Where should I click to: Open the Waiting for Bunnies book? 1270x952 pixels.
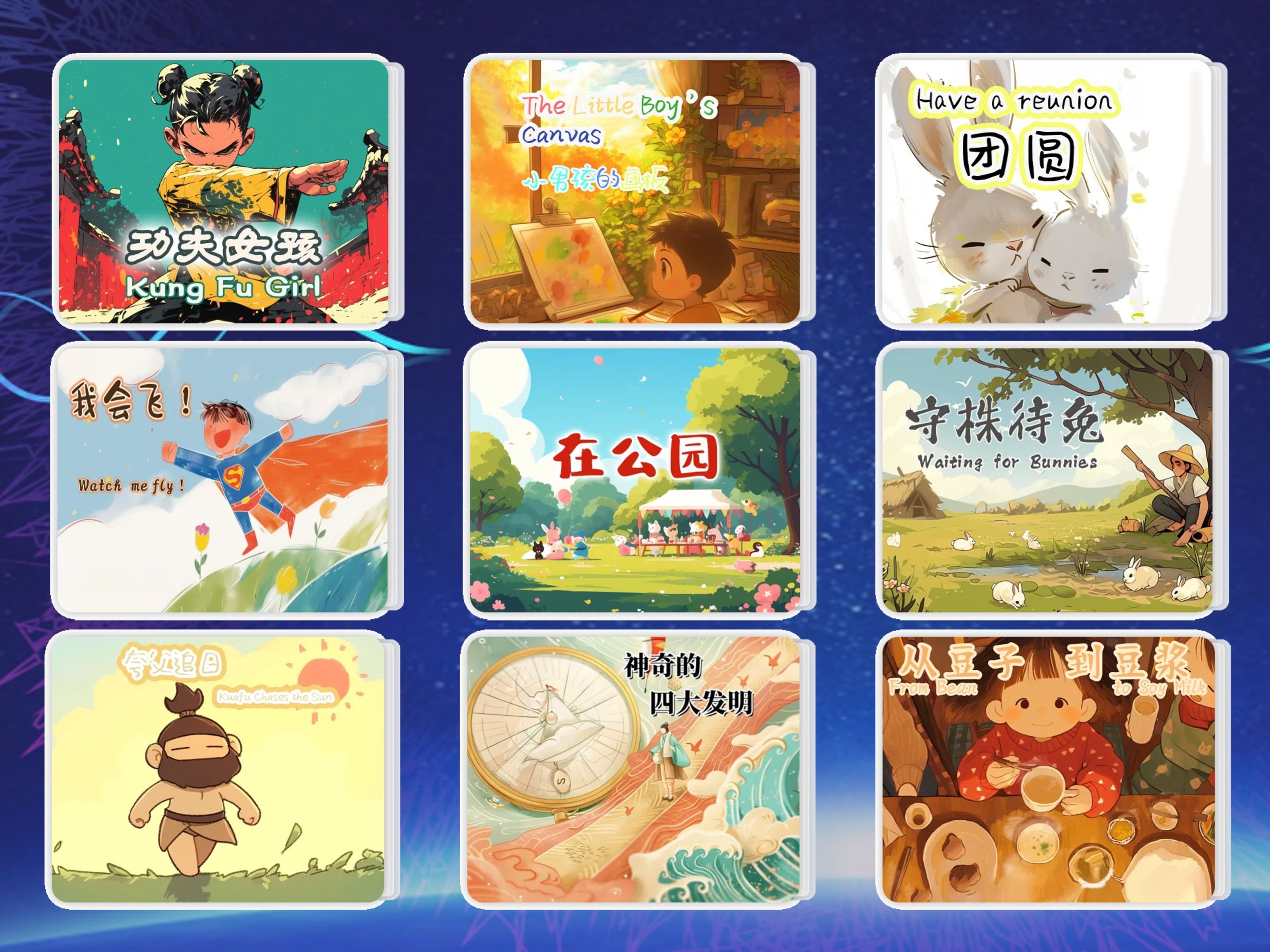[x=1047, y=480]
